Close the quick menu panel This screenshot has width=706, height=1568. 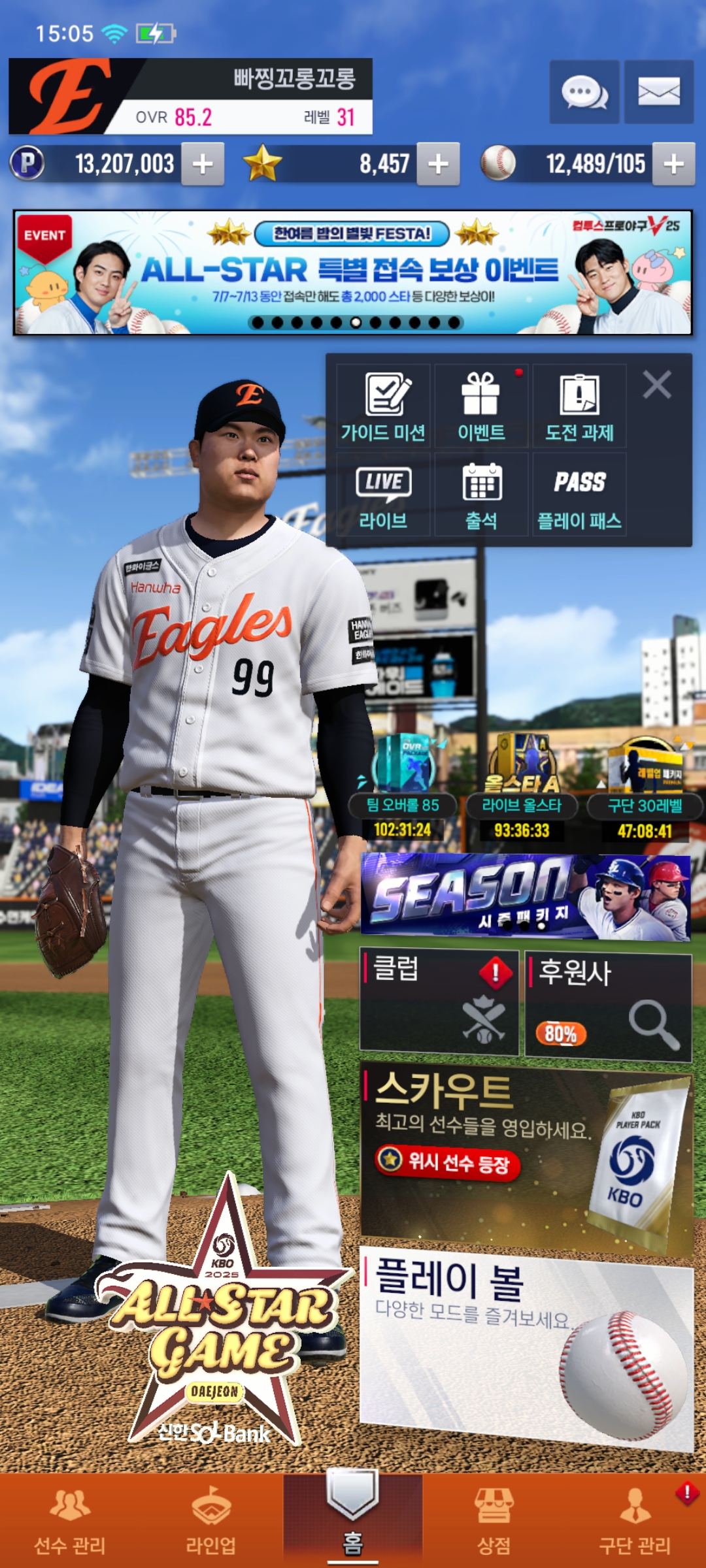pos(656,385)
